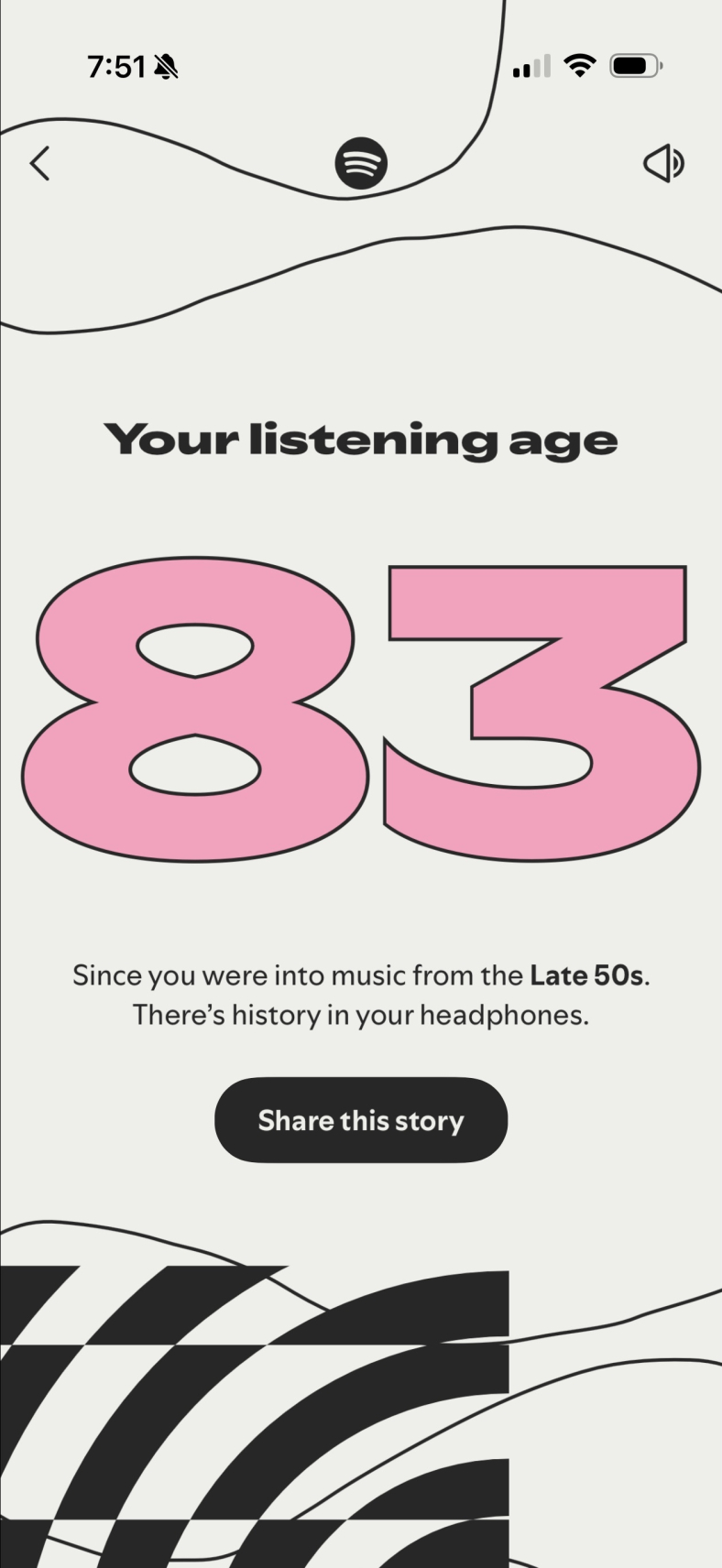Tap Share this story
722x1568 pixels.
coord(361,1119)
